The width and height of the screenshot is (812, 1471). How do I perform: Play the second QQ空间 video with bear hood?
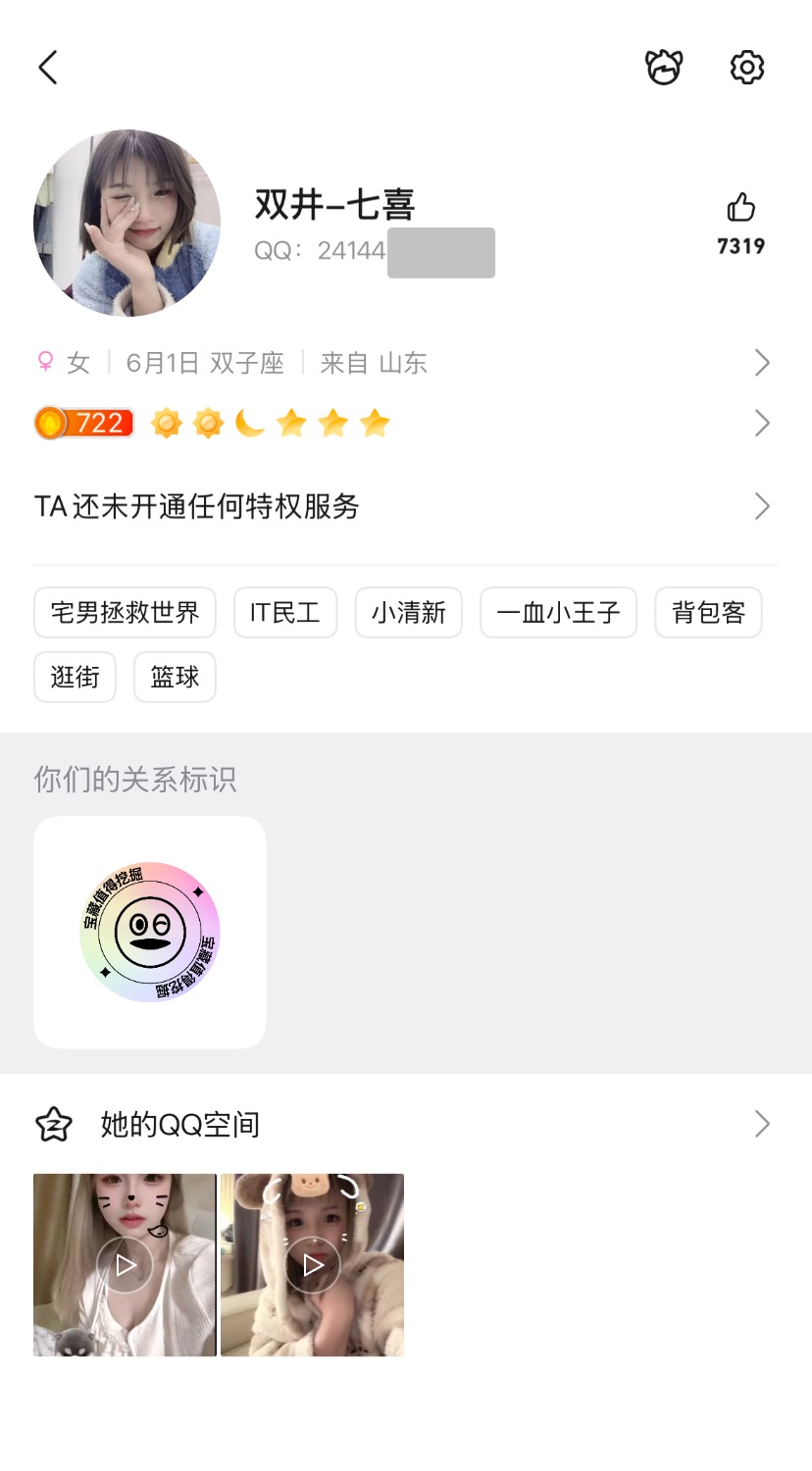click(x=313, y=1265)
